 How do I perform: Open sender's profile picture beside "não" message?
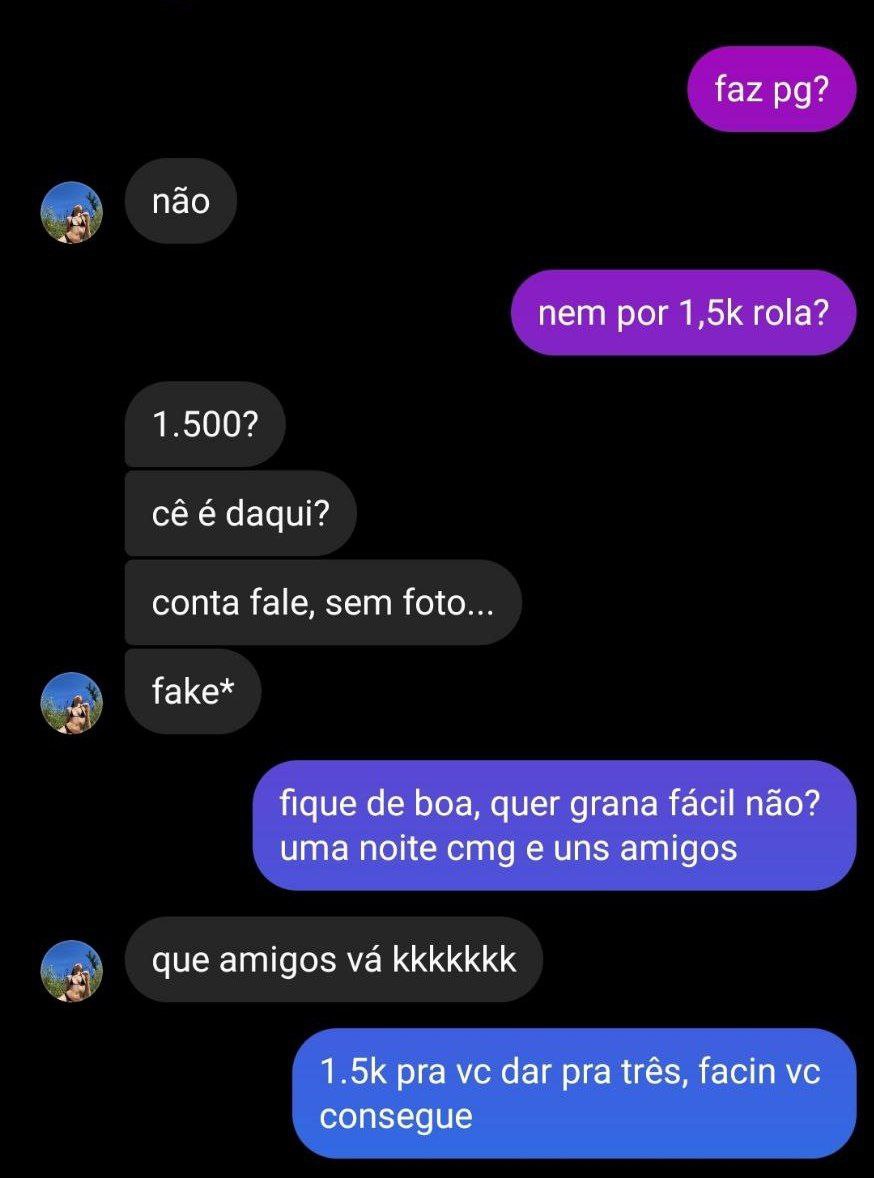(x=71, y=212)
